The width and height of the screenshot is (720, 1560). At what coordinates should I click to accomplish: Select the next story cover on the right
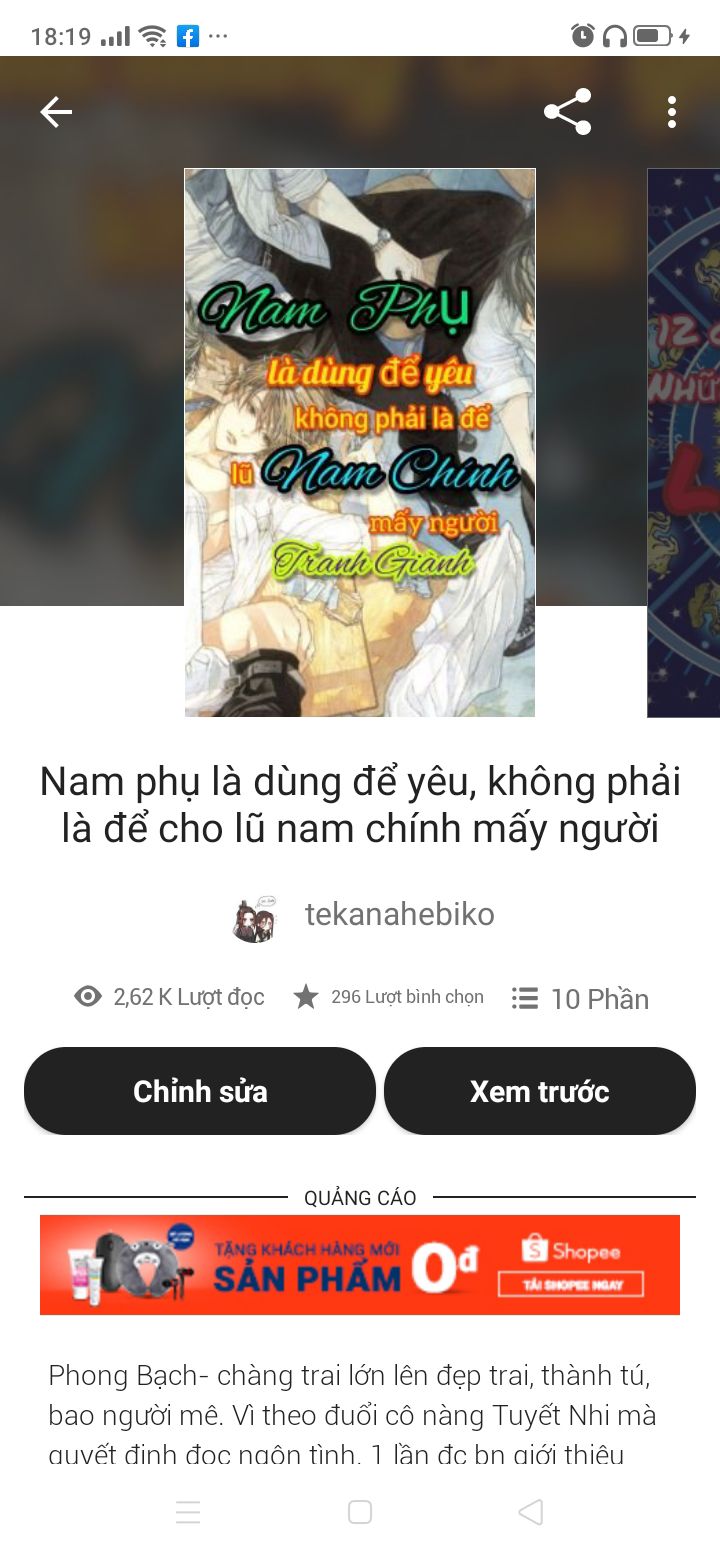(x=684, y=442)
